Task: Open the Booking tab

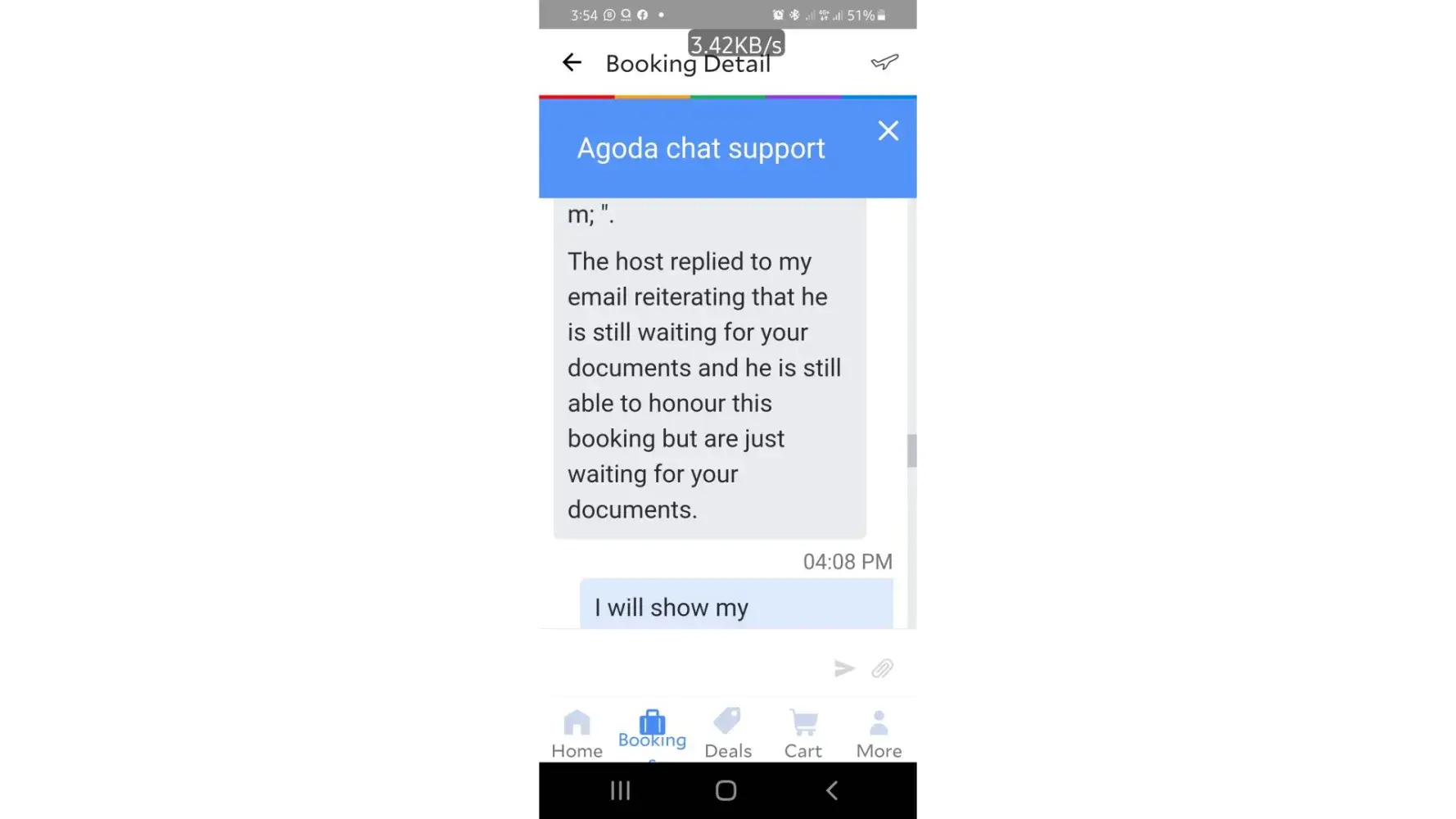Action: tap(652, 731)
